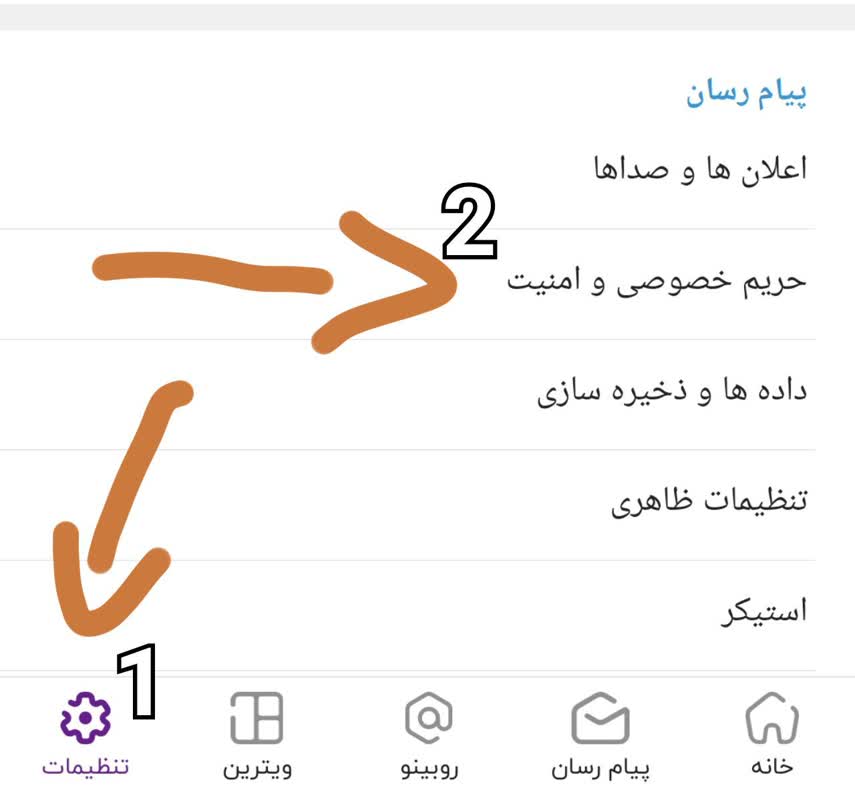Open the اعلان ها و صداها settings row
Screen dimensions: 855x800
click(700, 169)
